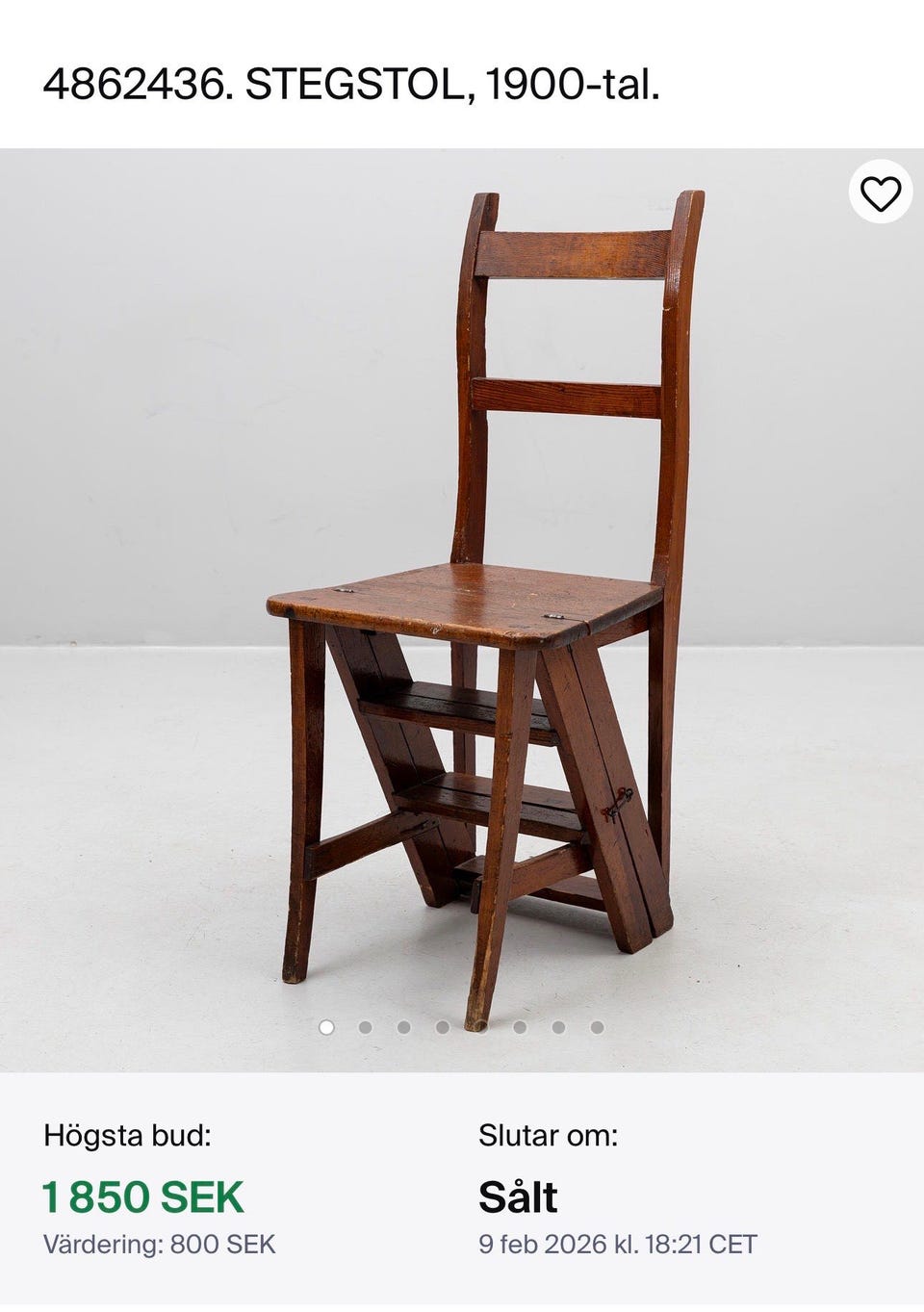Select the seventh carousel dot
Viewport: 924px width, 1312px height.
coord(558,1026)
